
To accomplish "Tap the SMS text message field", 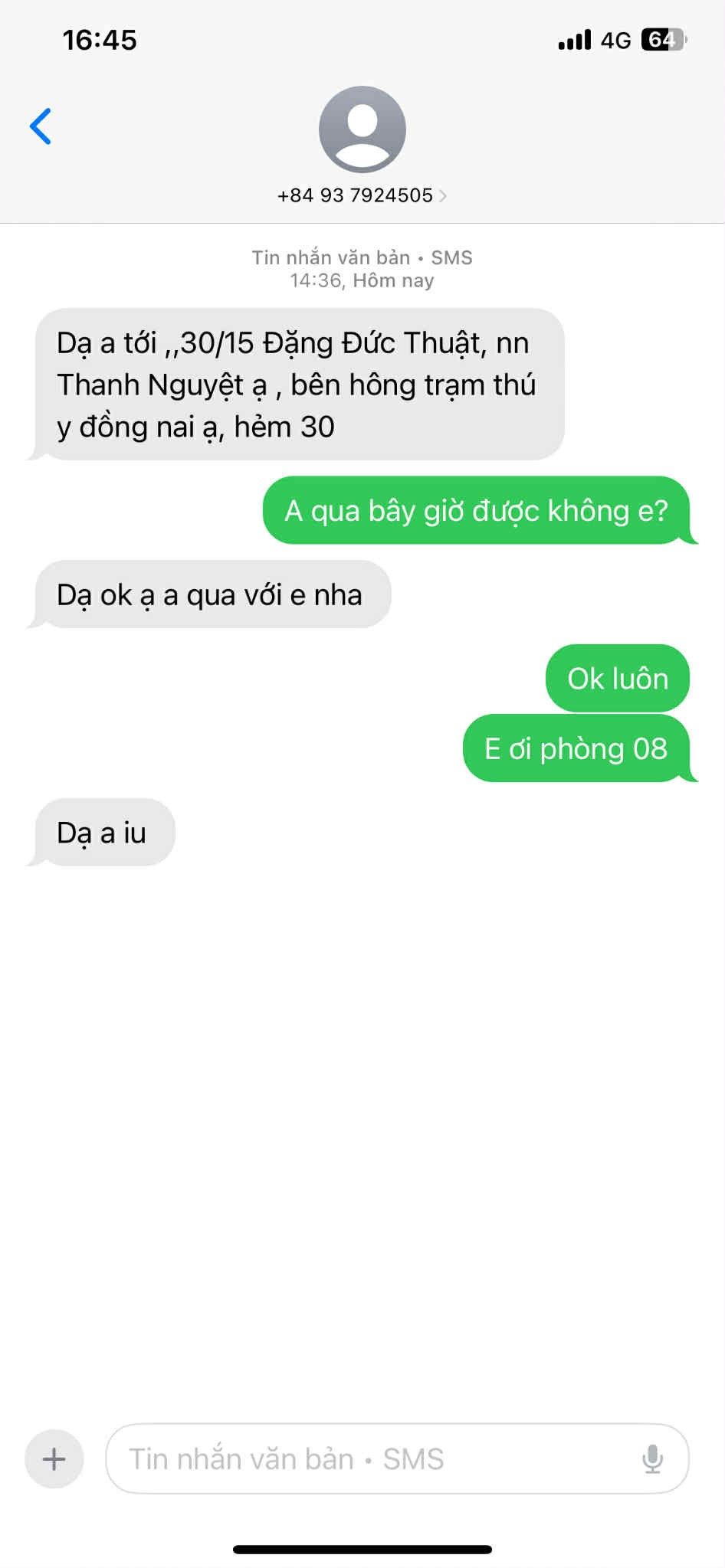I will pyautogui.click(x=368, y=1459).
